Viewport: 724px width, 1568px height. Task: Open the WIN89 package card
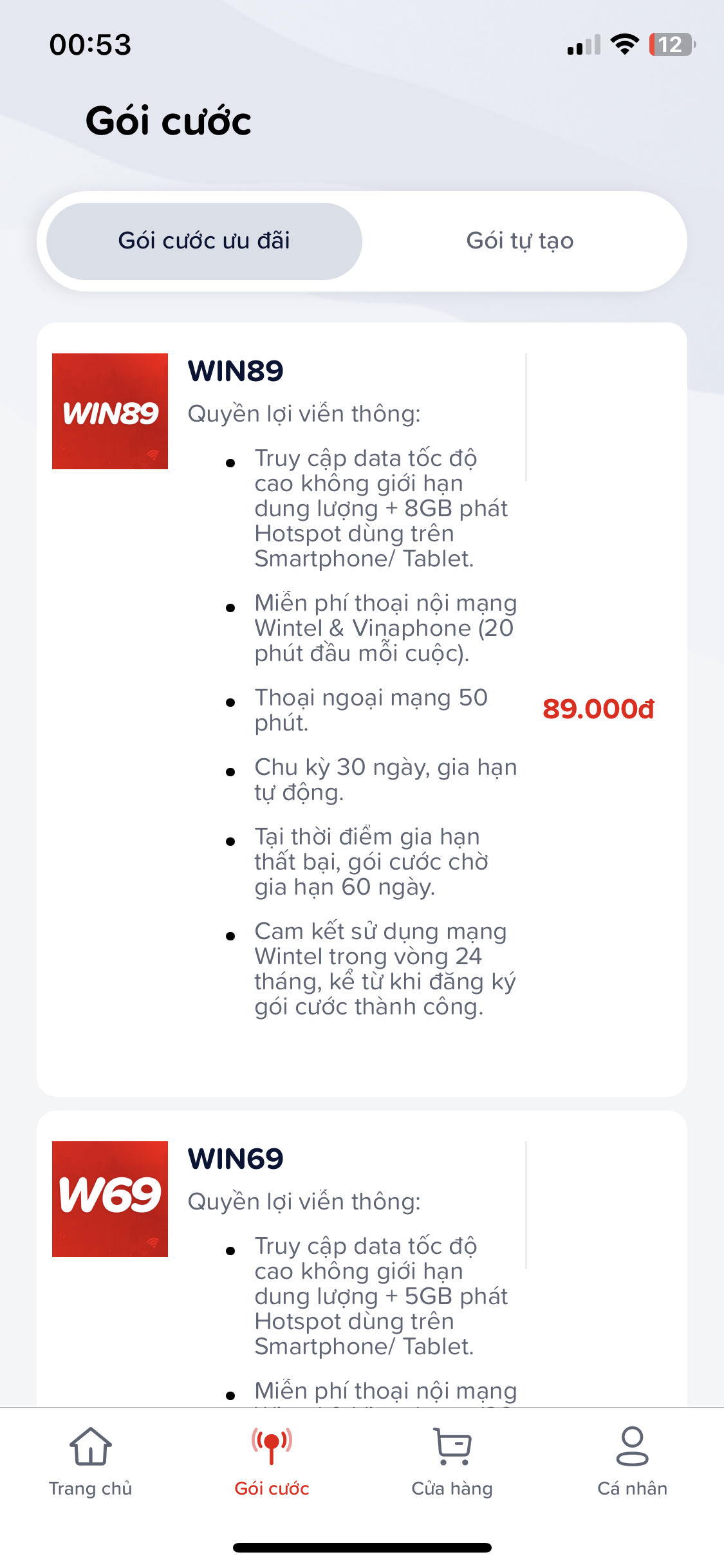pyautogui.click(x=362, y=709)
